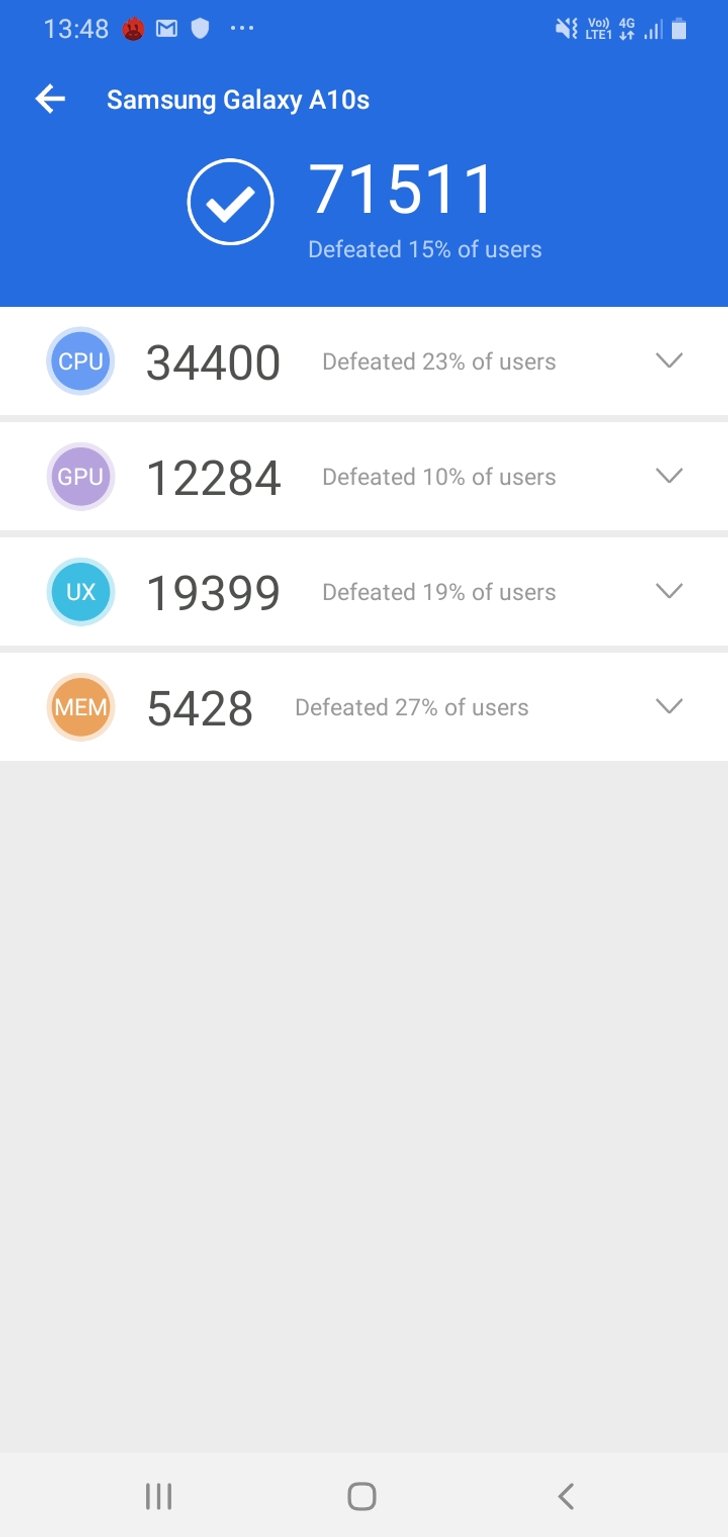Expand the CPU score details
The height and width of the screenshot is (1537, 728).
[668, 361]
